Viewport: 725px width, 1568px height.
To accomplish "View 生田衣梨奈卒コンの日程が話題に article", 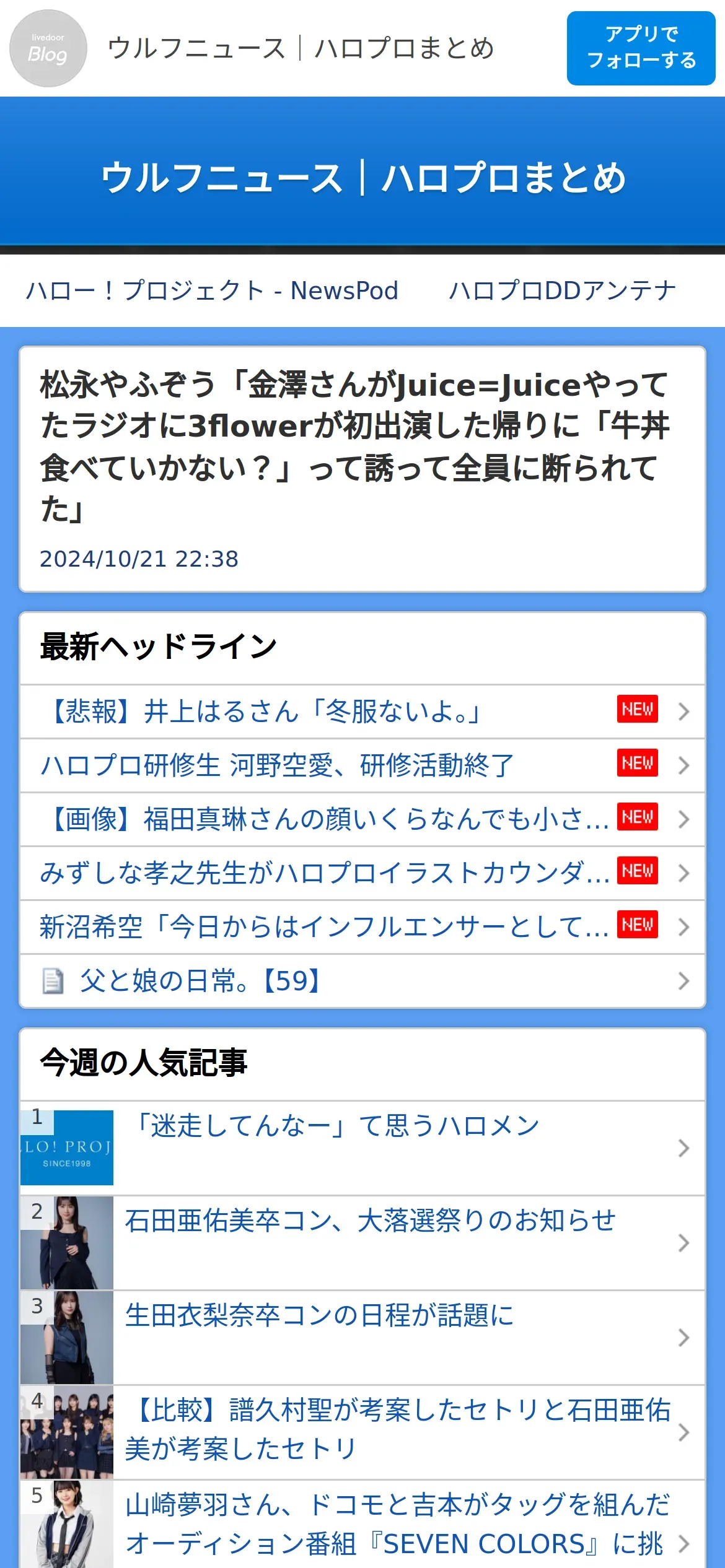I will click(362, 1338).
